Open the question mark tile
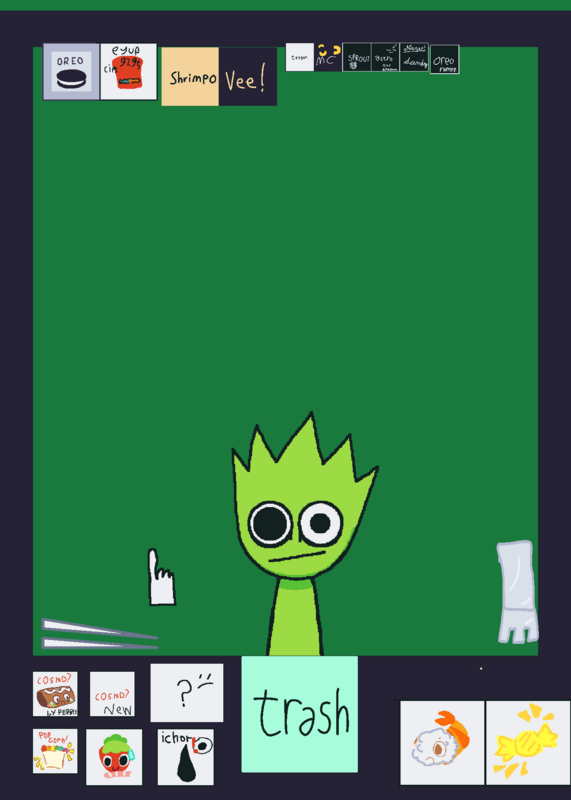The image size is (571, 800). [x=187, y=693]
